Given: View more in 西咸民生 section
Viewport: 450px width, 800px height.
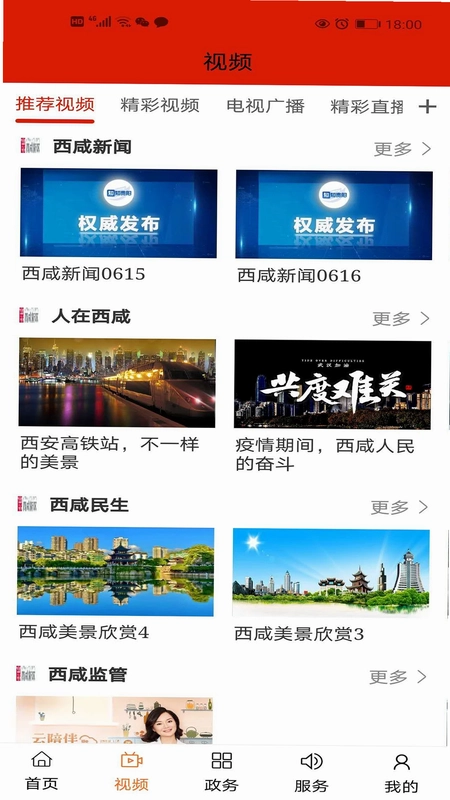Looking at the screenshot, I should point(399,507).
